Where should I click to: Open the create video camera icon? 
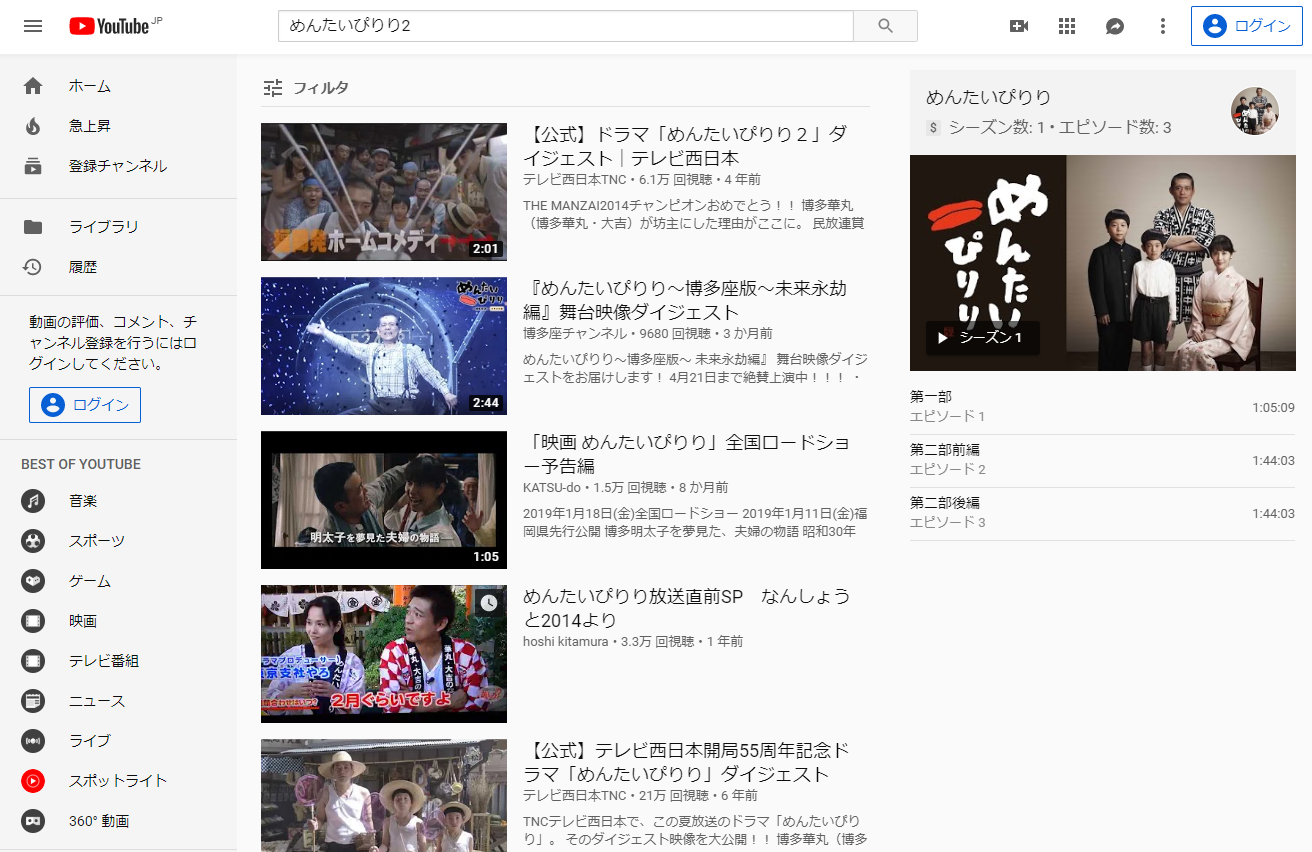tap(1019, 26)
